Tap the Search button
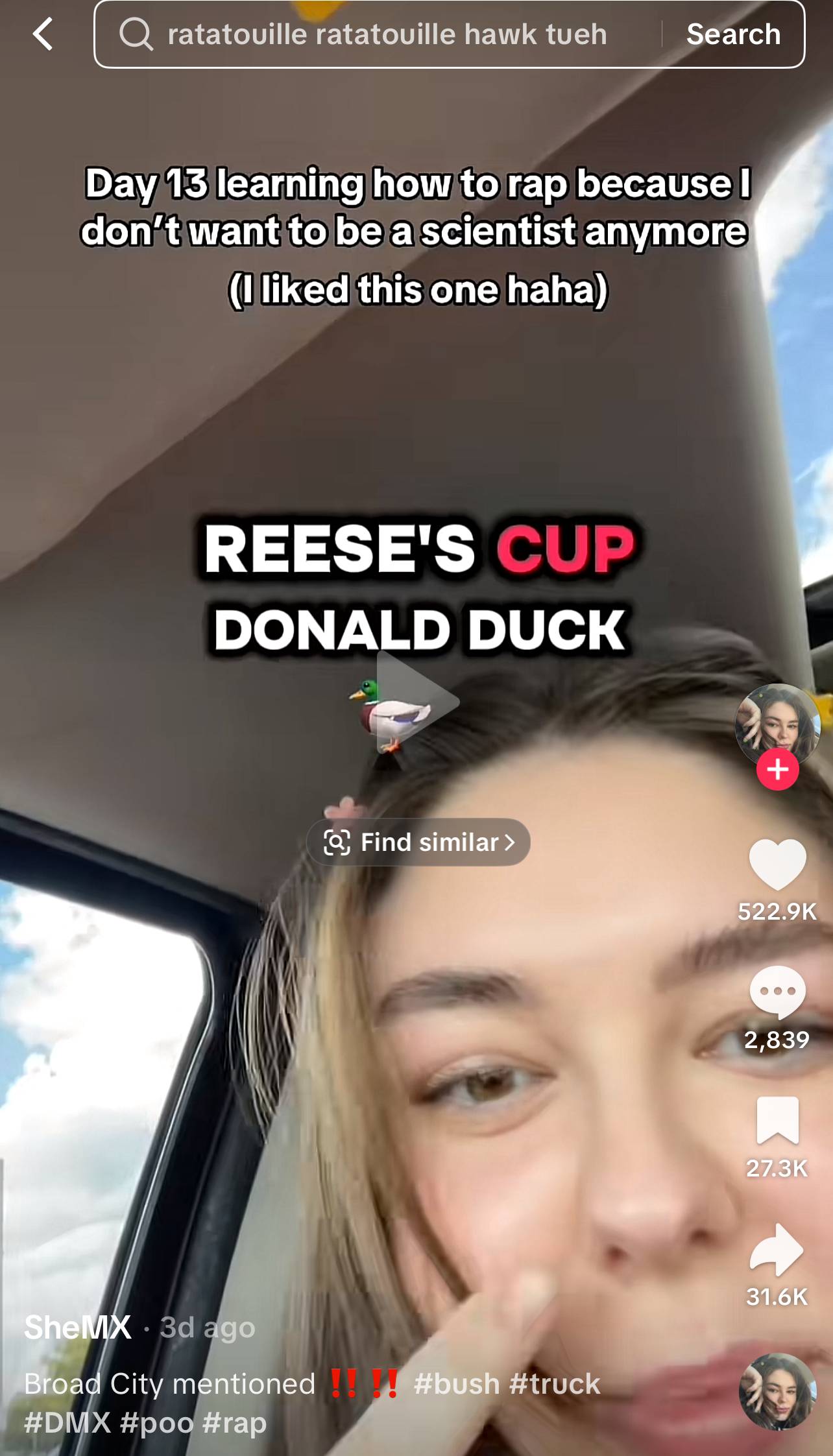This screenshot has height=1456, width=833. tap(733, 34)
